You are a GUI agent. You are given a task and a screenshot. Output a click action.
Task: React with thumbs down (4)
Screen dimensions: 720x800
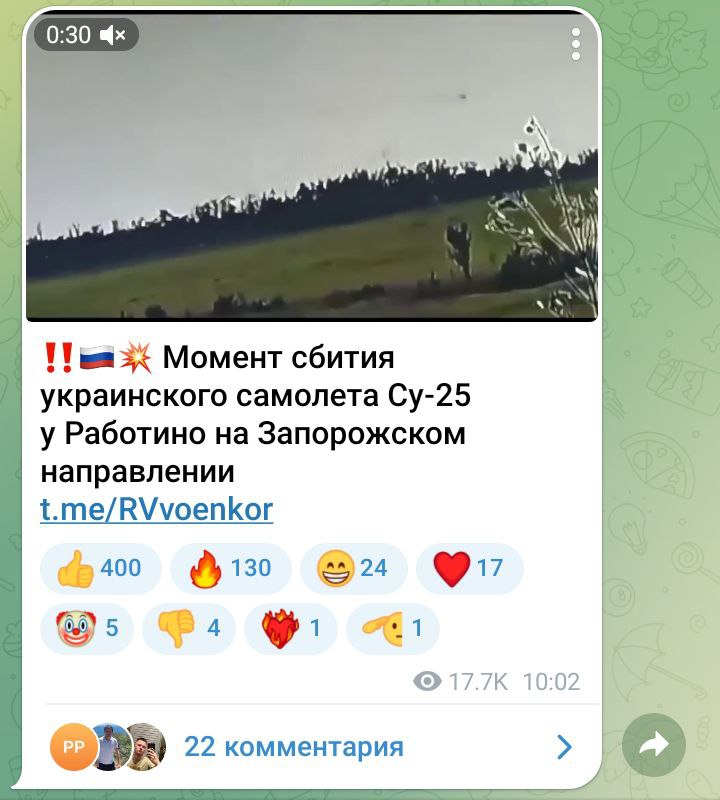pyautogui.click(x=188, y=628)
